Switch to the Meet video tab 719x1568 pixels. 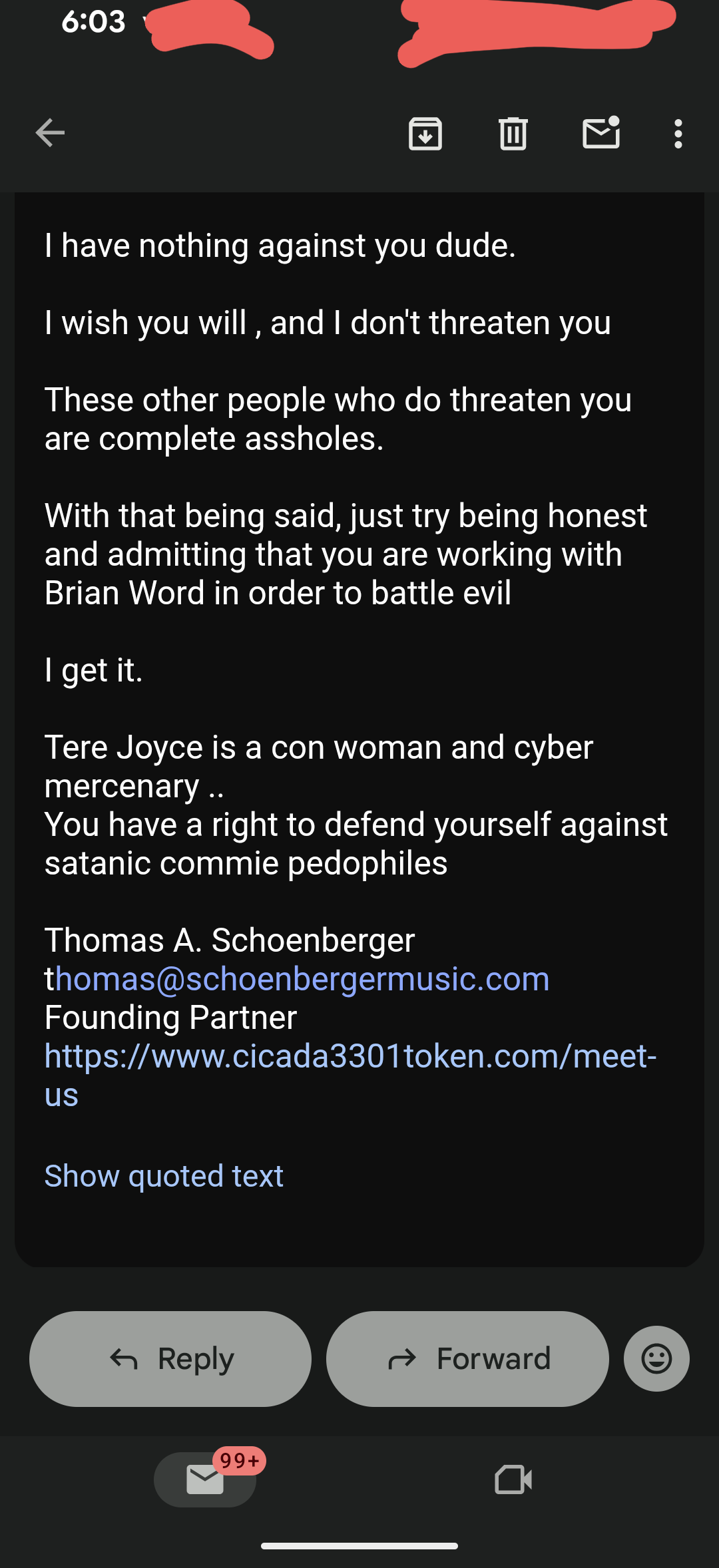(513, 1479)
